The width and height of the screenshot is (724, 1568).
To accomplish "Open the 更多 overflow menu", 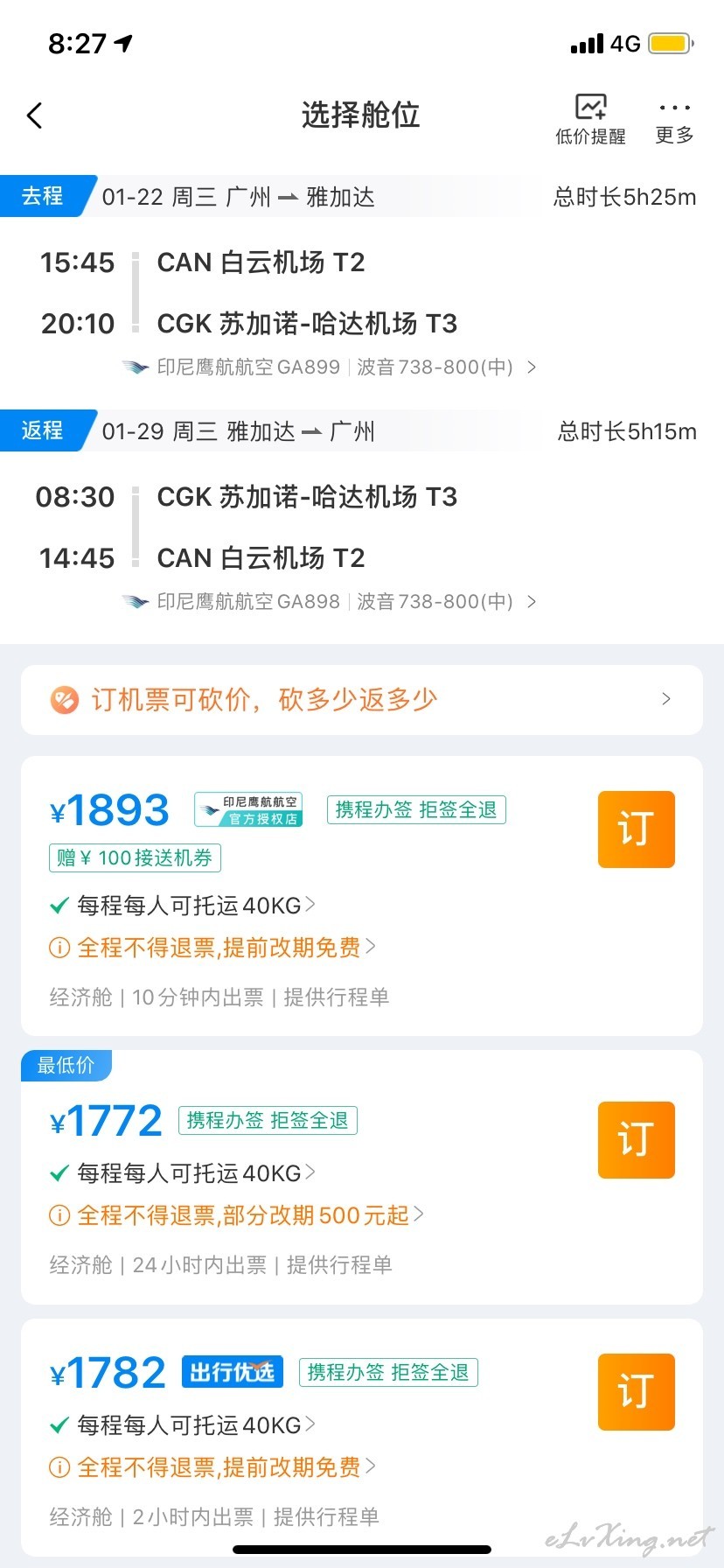I will tap(675, 121).
